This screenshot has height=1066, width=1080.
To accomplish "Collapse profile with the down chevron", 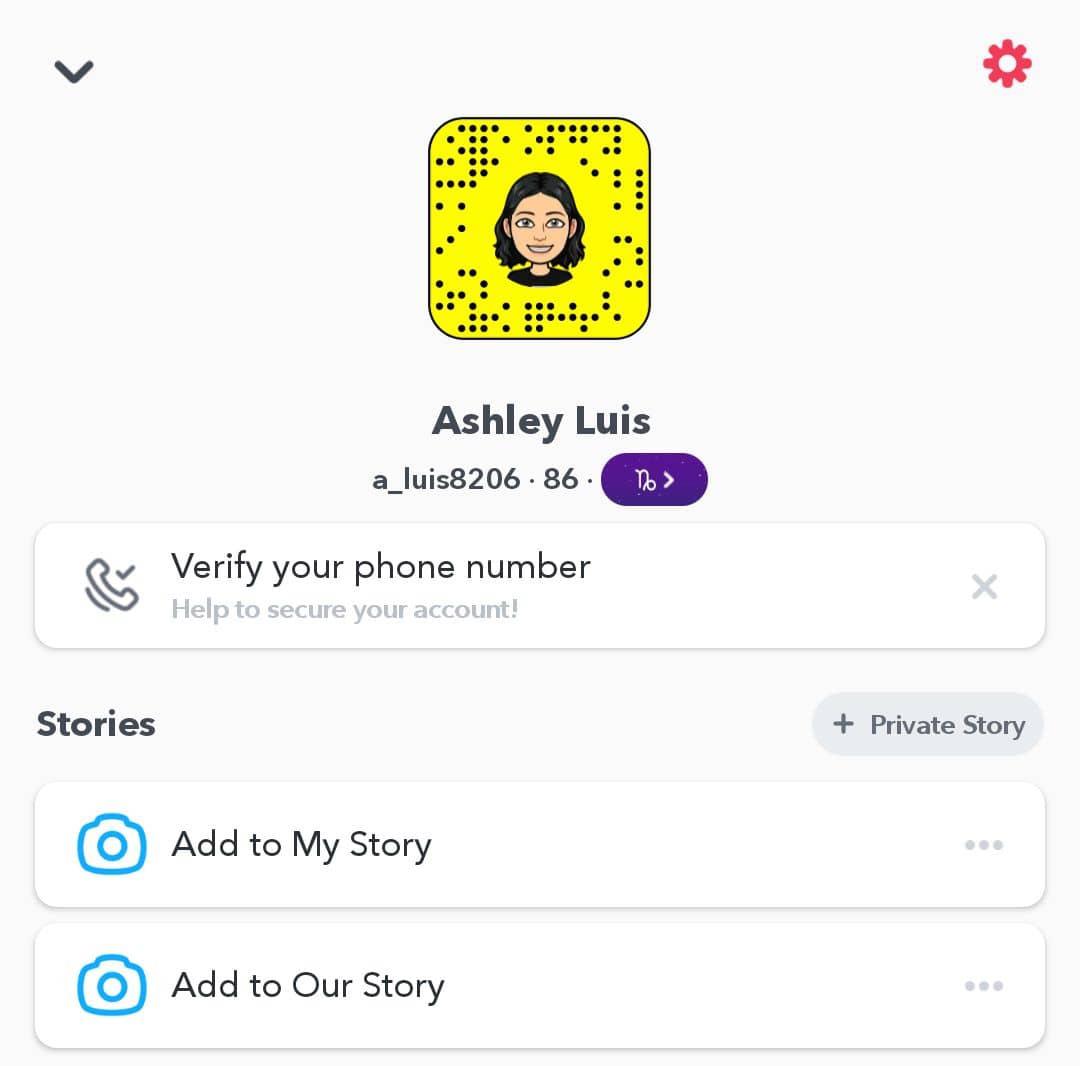I will tap(74, 71).
